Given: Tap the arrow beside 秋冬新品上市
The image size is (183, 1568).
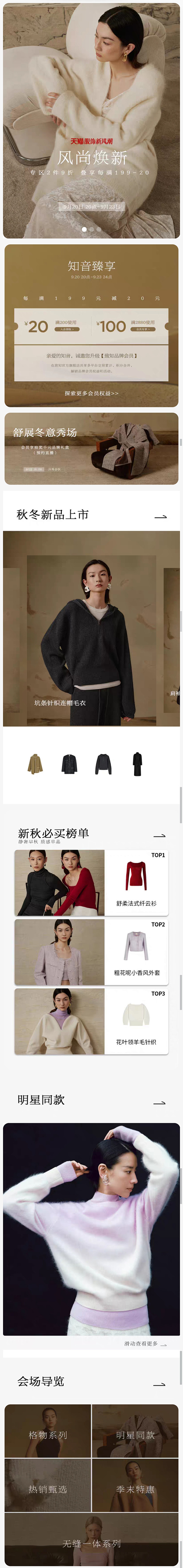Looking at the screenshot, I should (160, 516).
